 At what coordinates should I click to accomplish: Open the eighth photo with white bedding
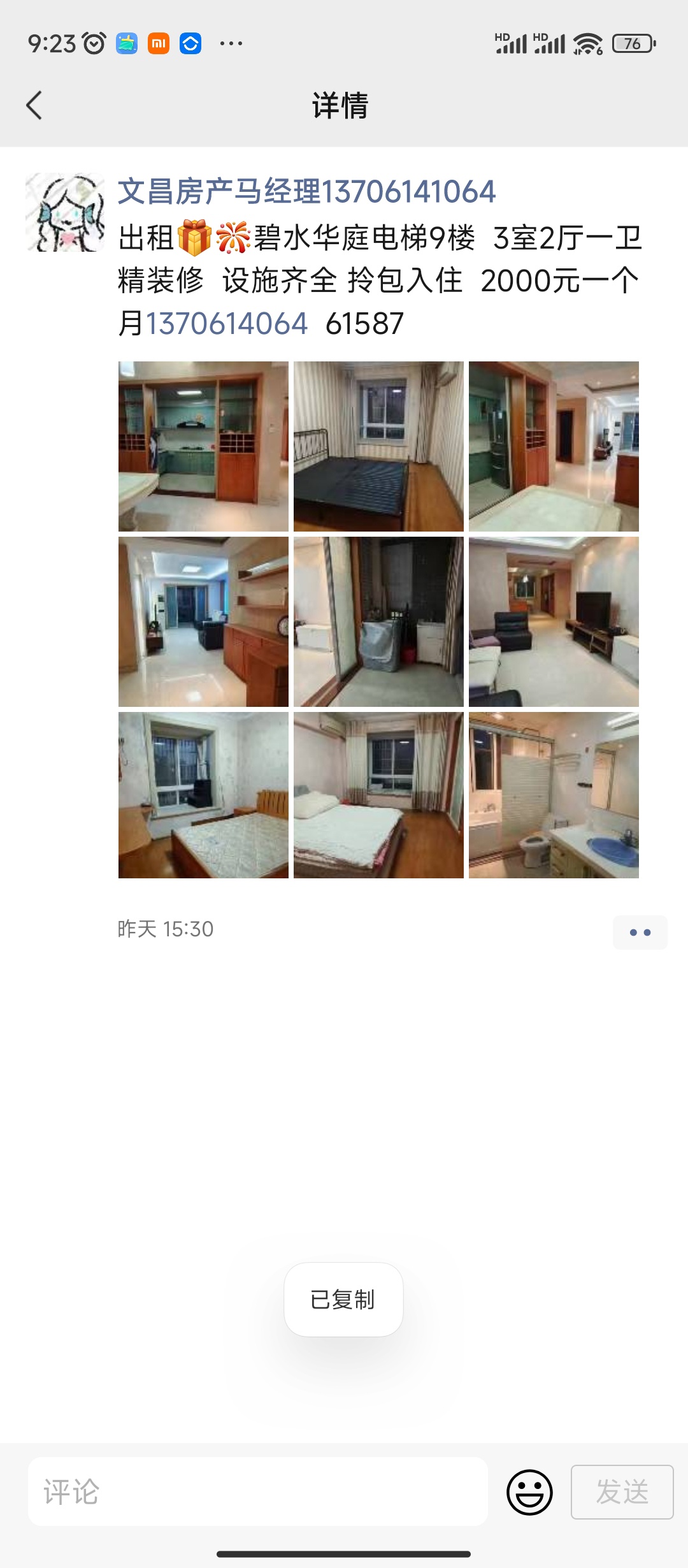[x=378, y=795]
